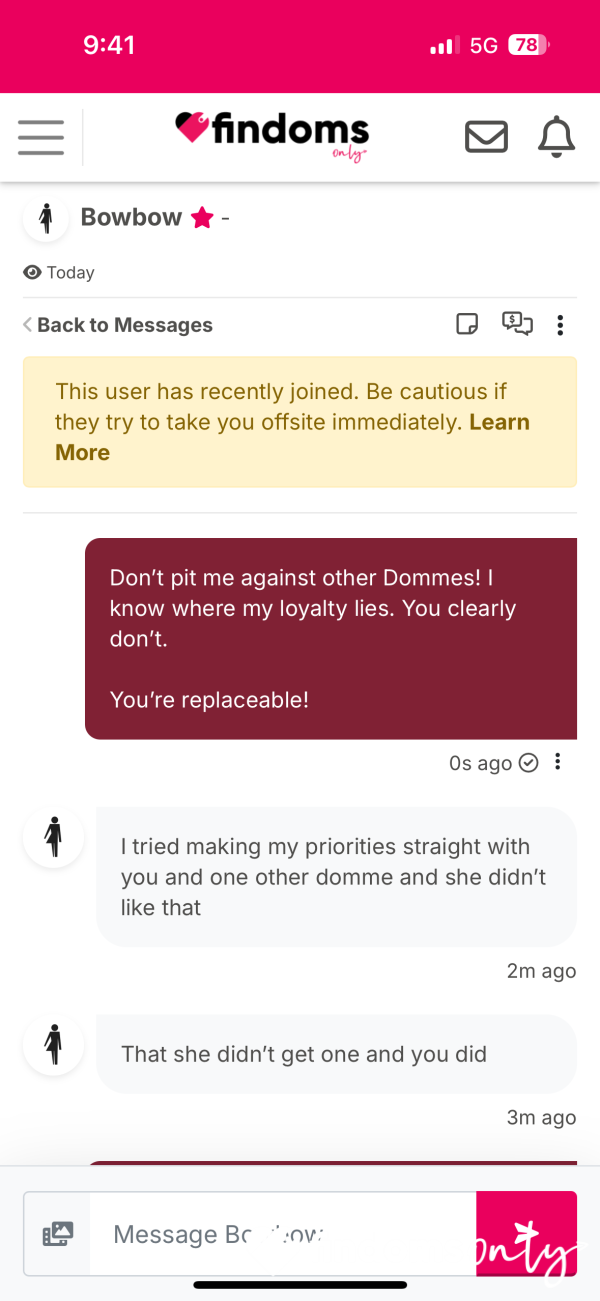
Task: Open the messages envelope icon
Action: click(487, 137)
